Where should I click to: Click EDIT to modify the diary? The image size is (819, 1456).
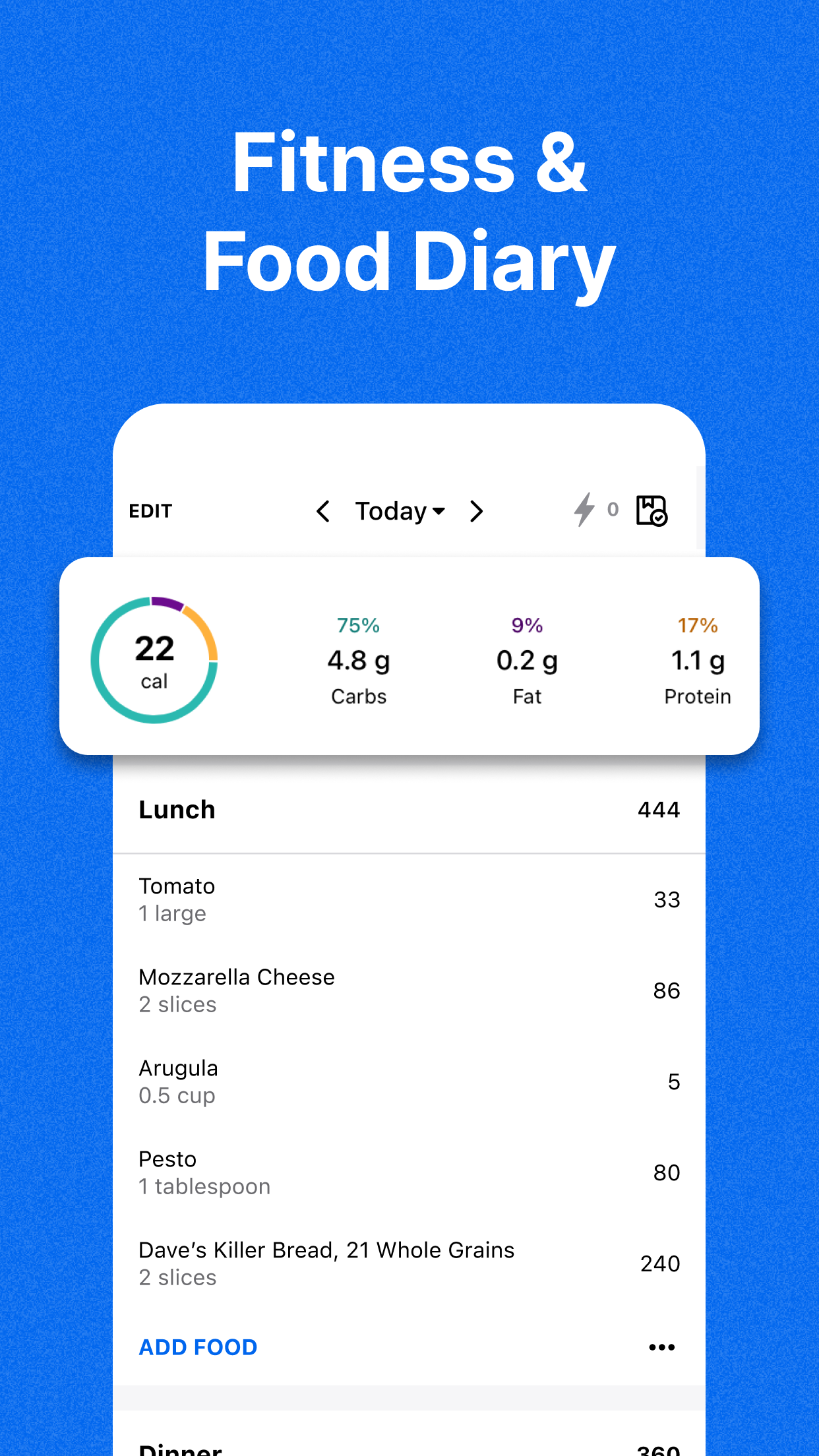(x=150, y=510)
